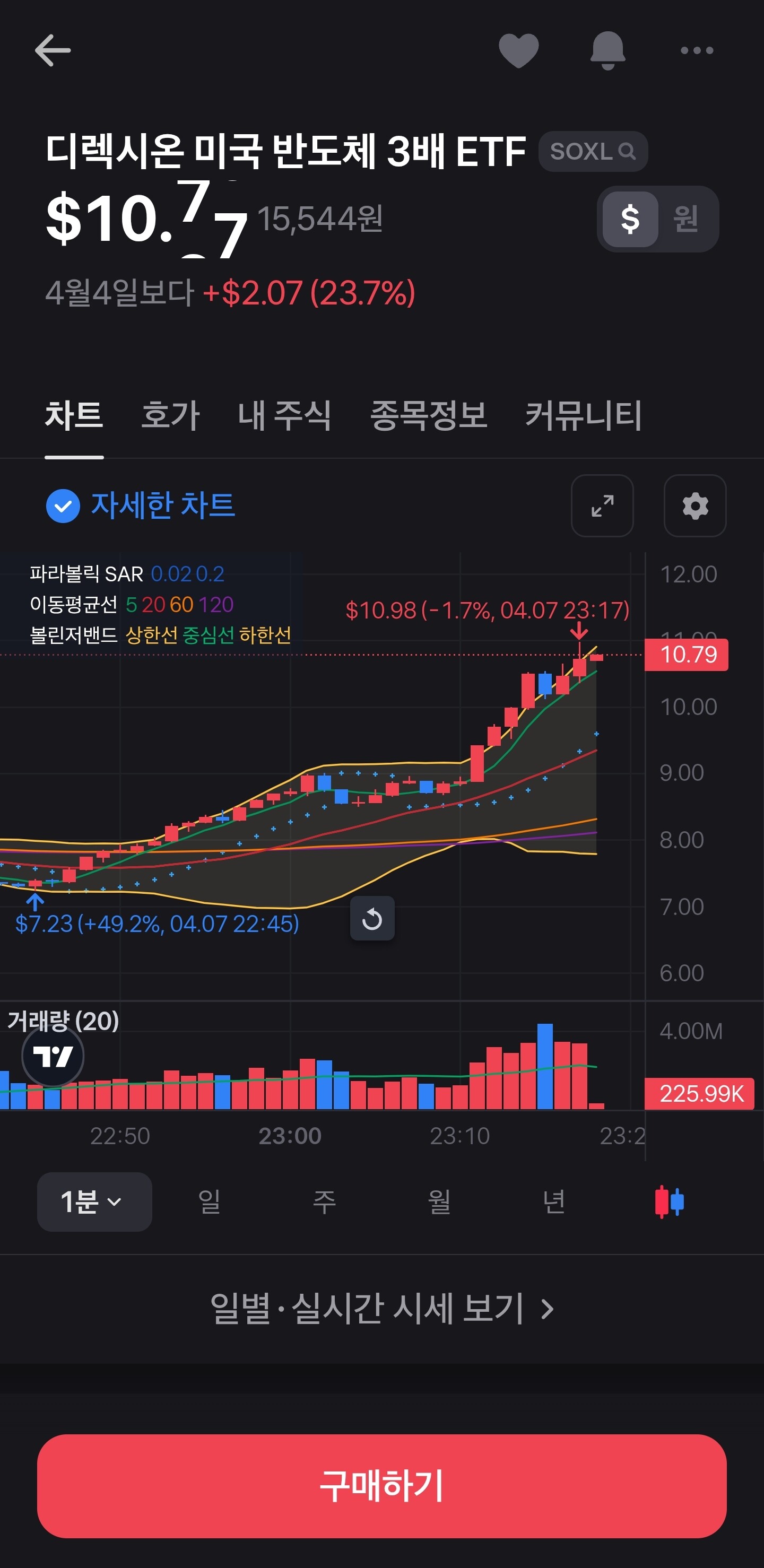This screenshot has width=764, height=1568.
Task: Open chart settings gear
Action: coord(694,506)
